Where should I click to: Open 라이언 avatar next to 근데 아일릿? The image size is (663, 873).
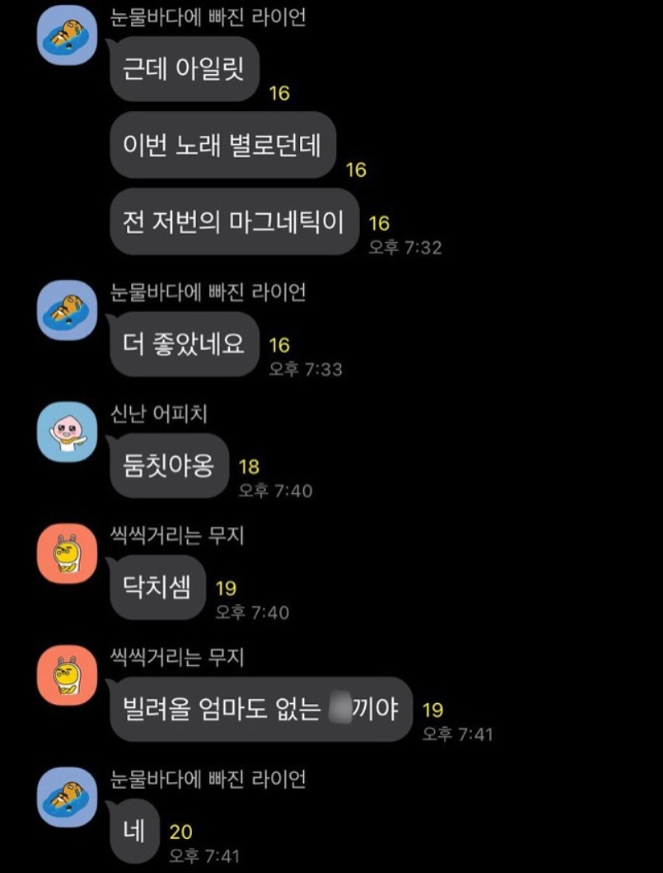click(68, 39)
